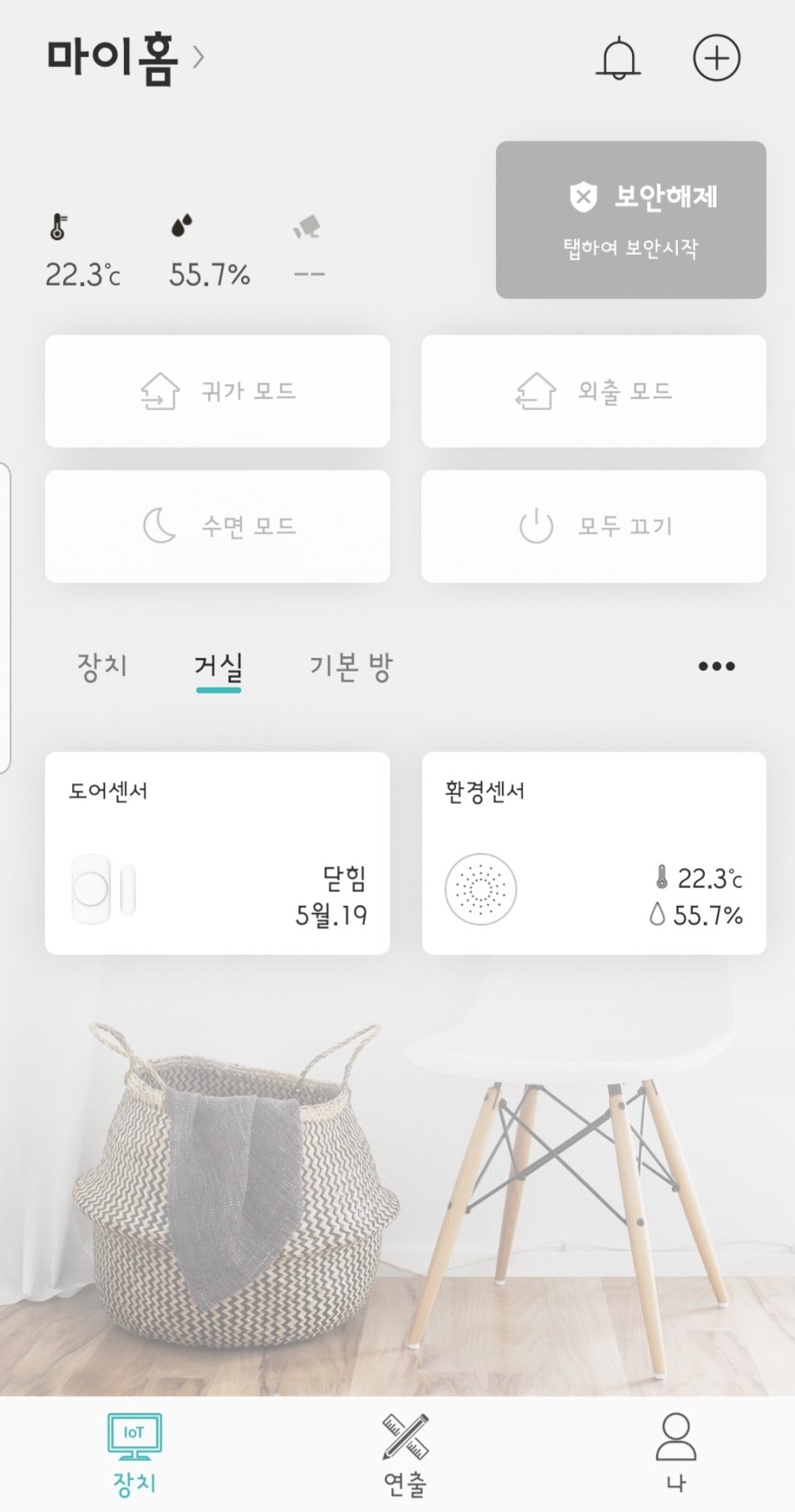Screen dimensions: 795x1512
Task: Activate 귀가 모드
Action: point(217,391)
